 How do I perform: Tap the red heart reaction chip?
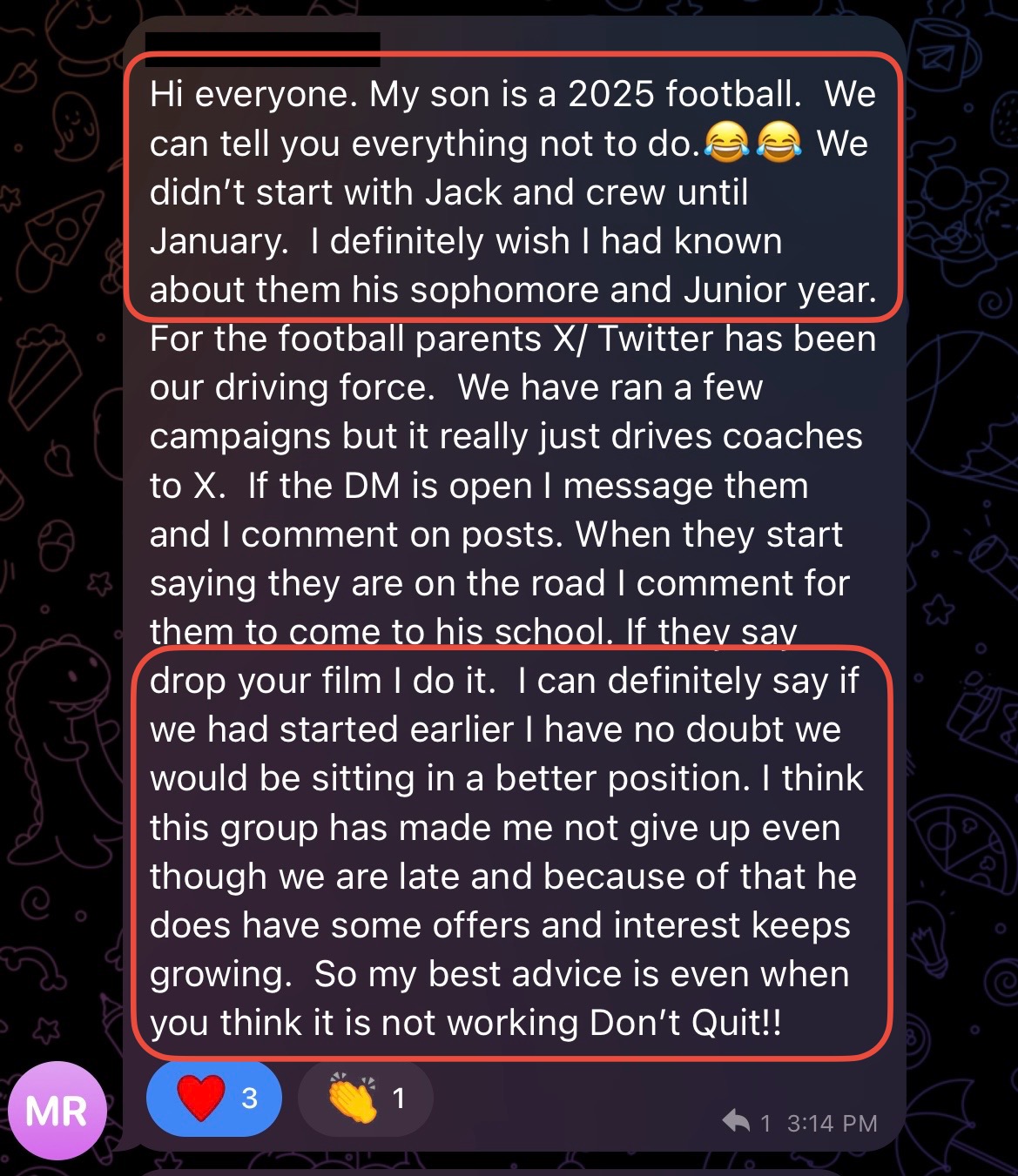[x=213, y=1098]
